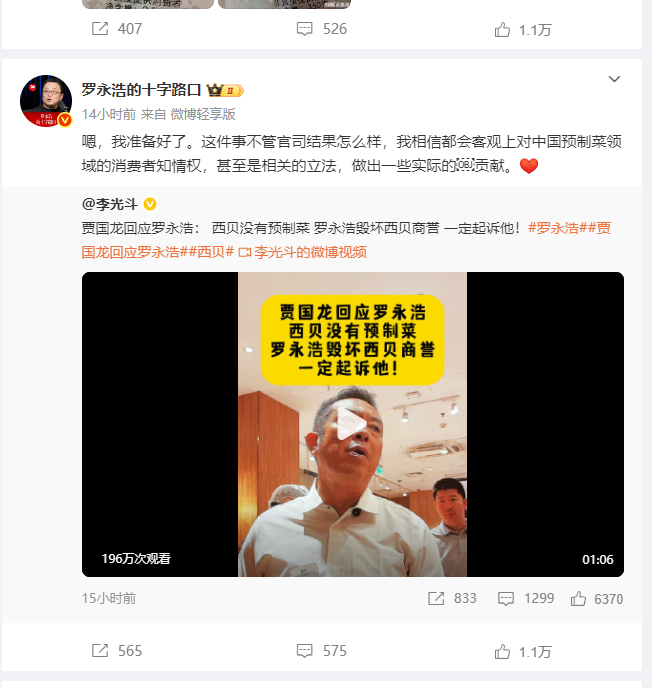The width and height of the screenshot is (652, 688).
Task: Play the 贾国龙回应罗永浩 video
Action: 352,423
